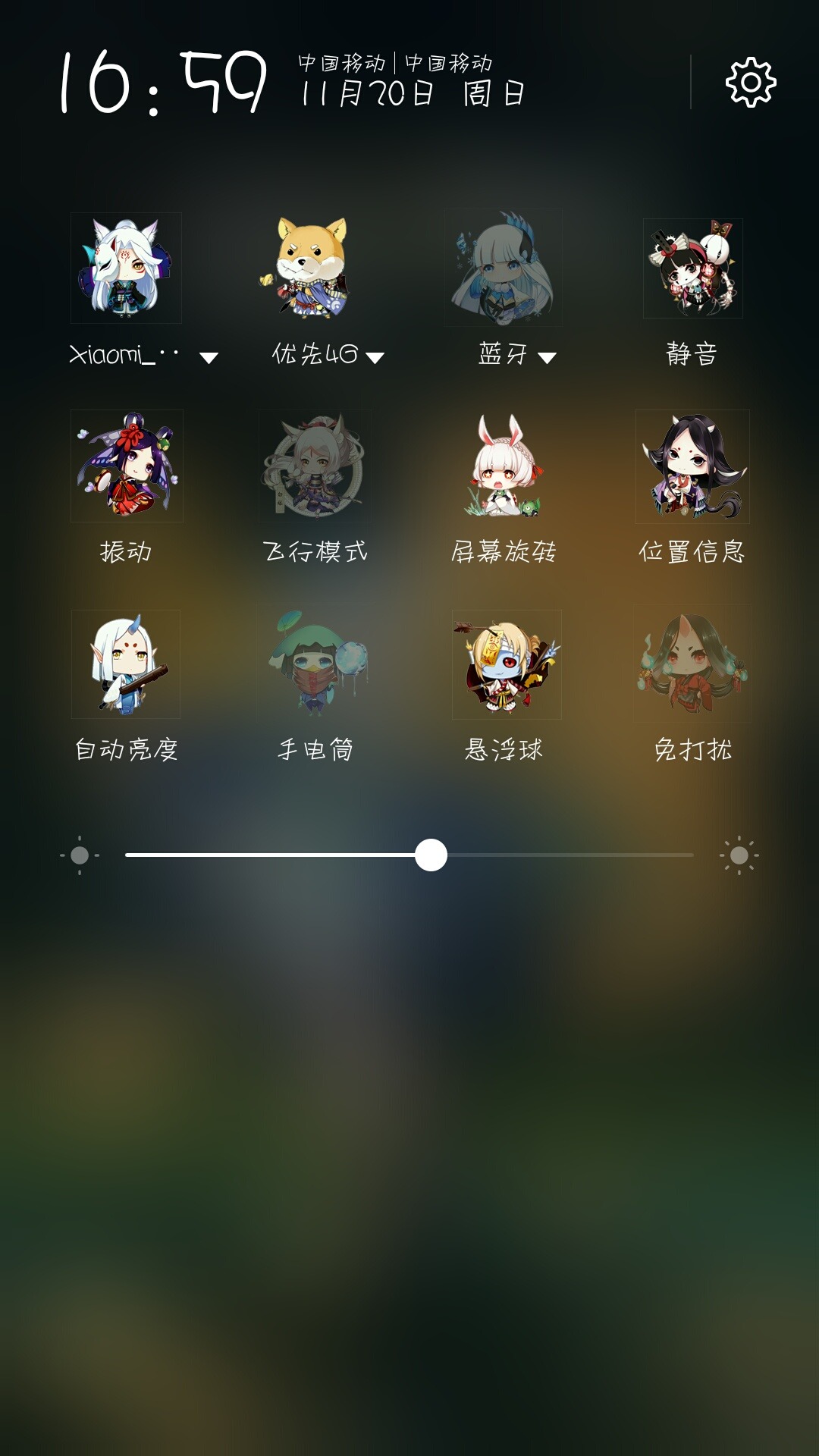
Task: Turn on 蓝牙 Bluetooth
Action: pyautogui.click(x=504, y=268)
